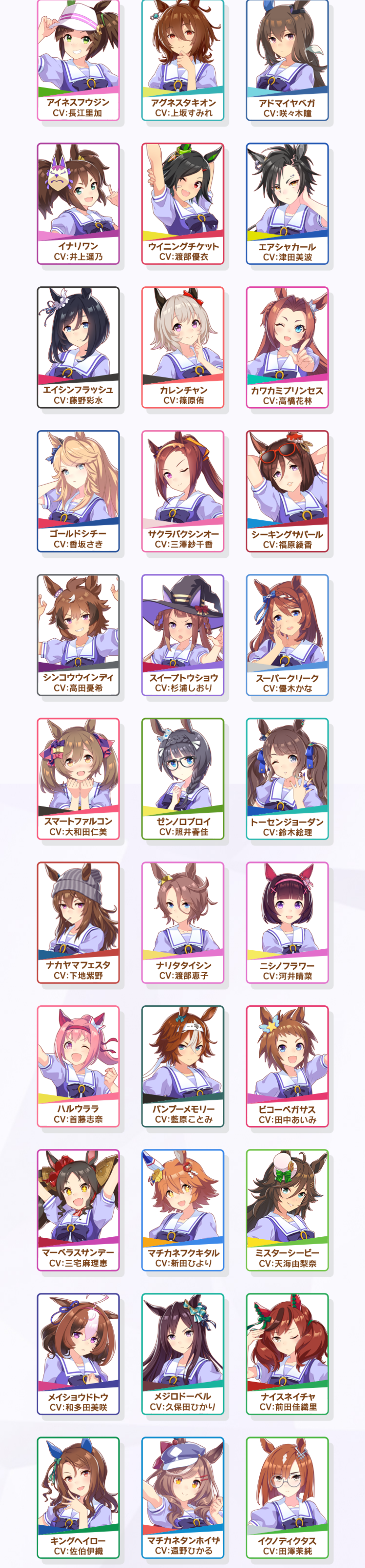365x1568 pixels.
Task: Tap the ウイニングチケット card
Action: click(182, 203)
